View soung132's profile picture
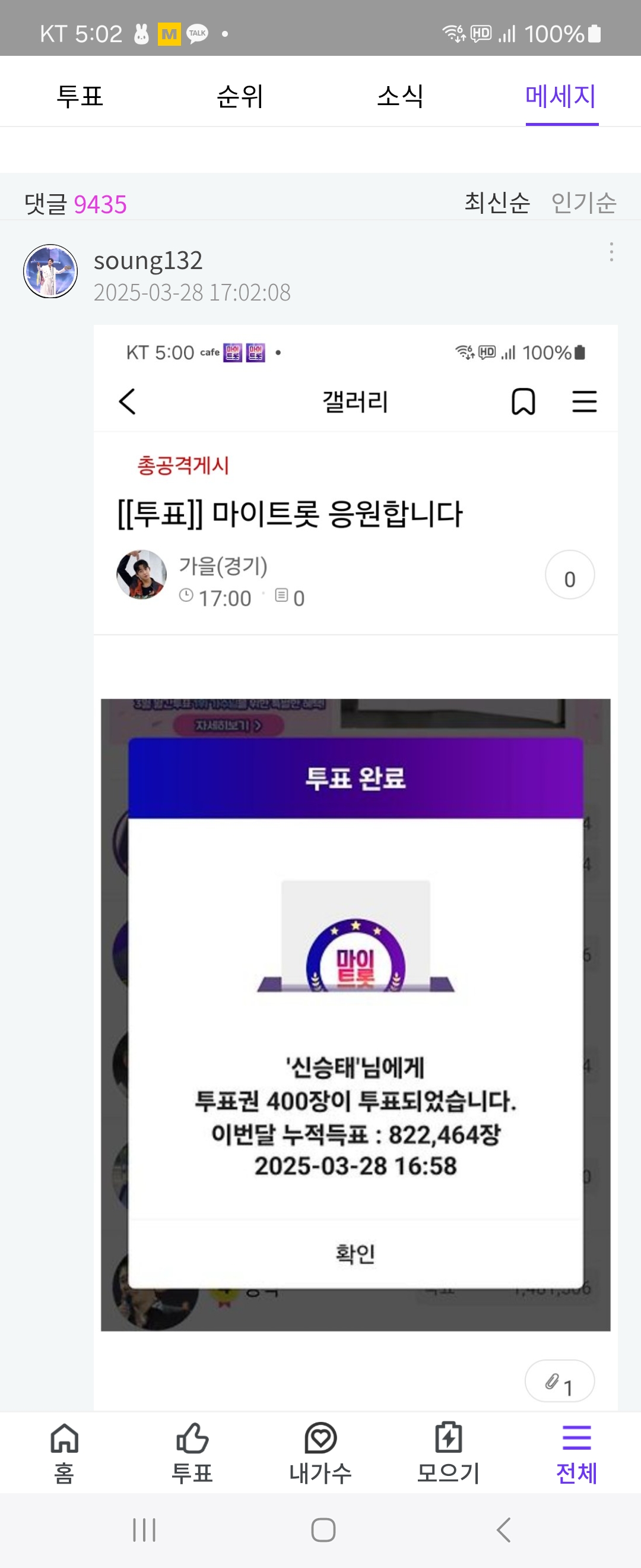The height and width of the screenshot is (1568, 641). pos(50,271)
